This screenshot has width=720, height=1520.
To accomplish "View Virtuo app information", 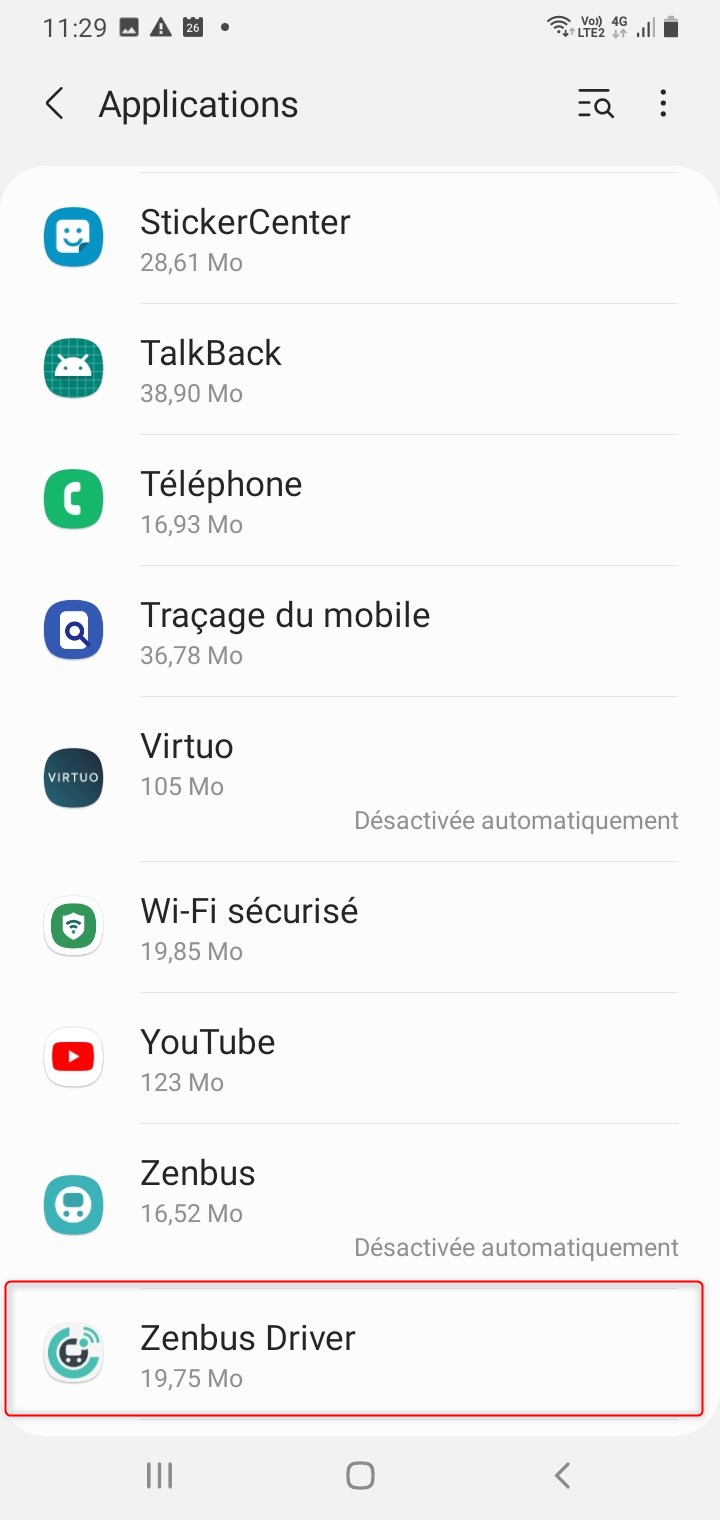I will pos(360,777).
